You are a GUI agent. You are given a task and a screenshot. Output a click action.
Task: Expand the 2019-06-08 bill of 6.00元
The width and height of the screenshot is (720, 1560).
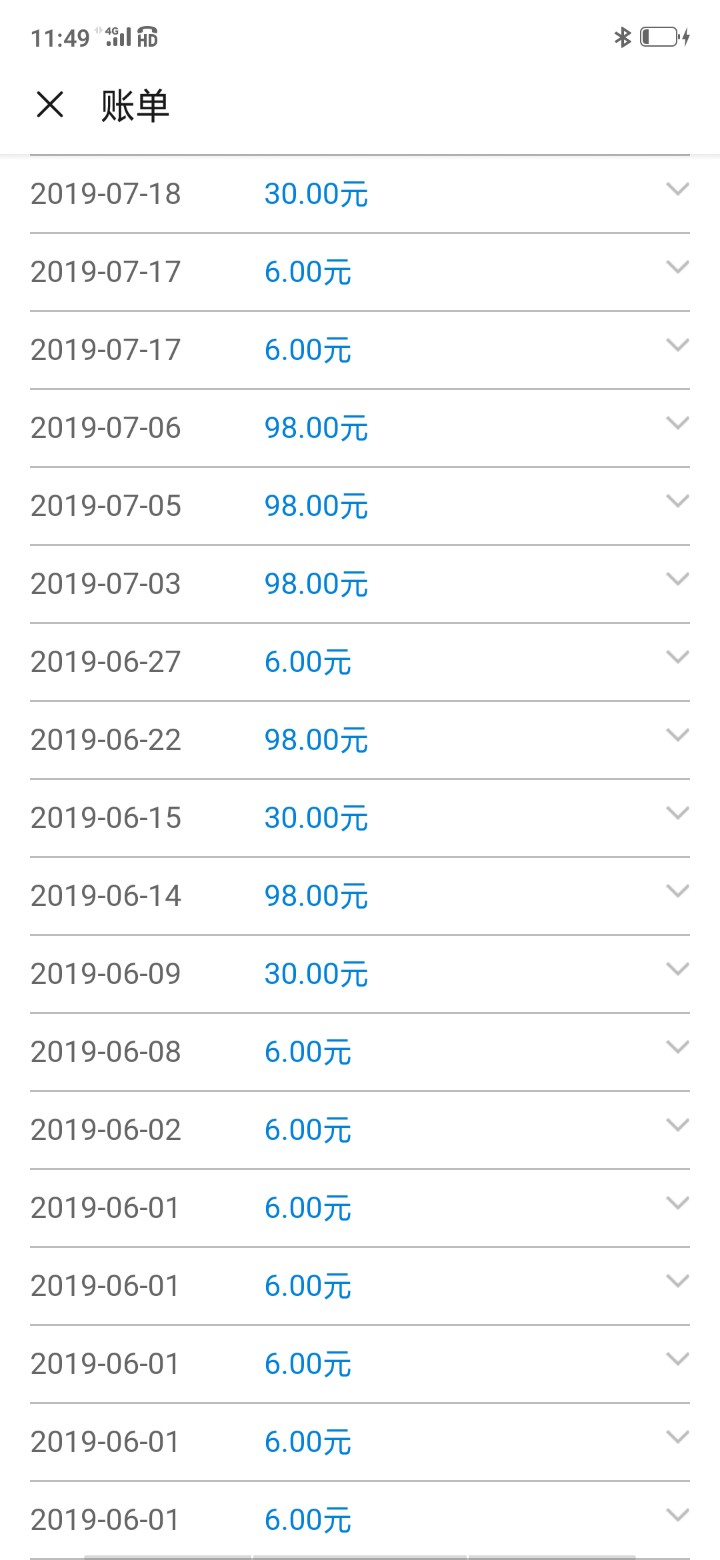[x=677, y=1047]
